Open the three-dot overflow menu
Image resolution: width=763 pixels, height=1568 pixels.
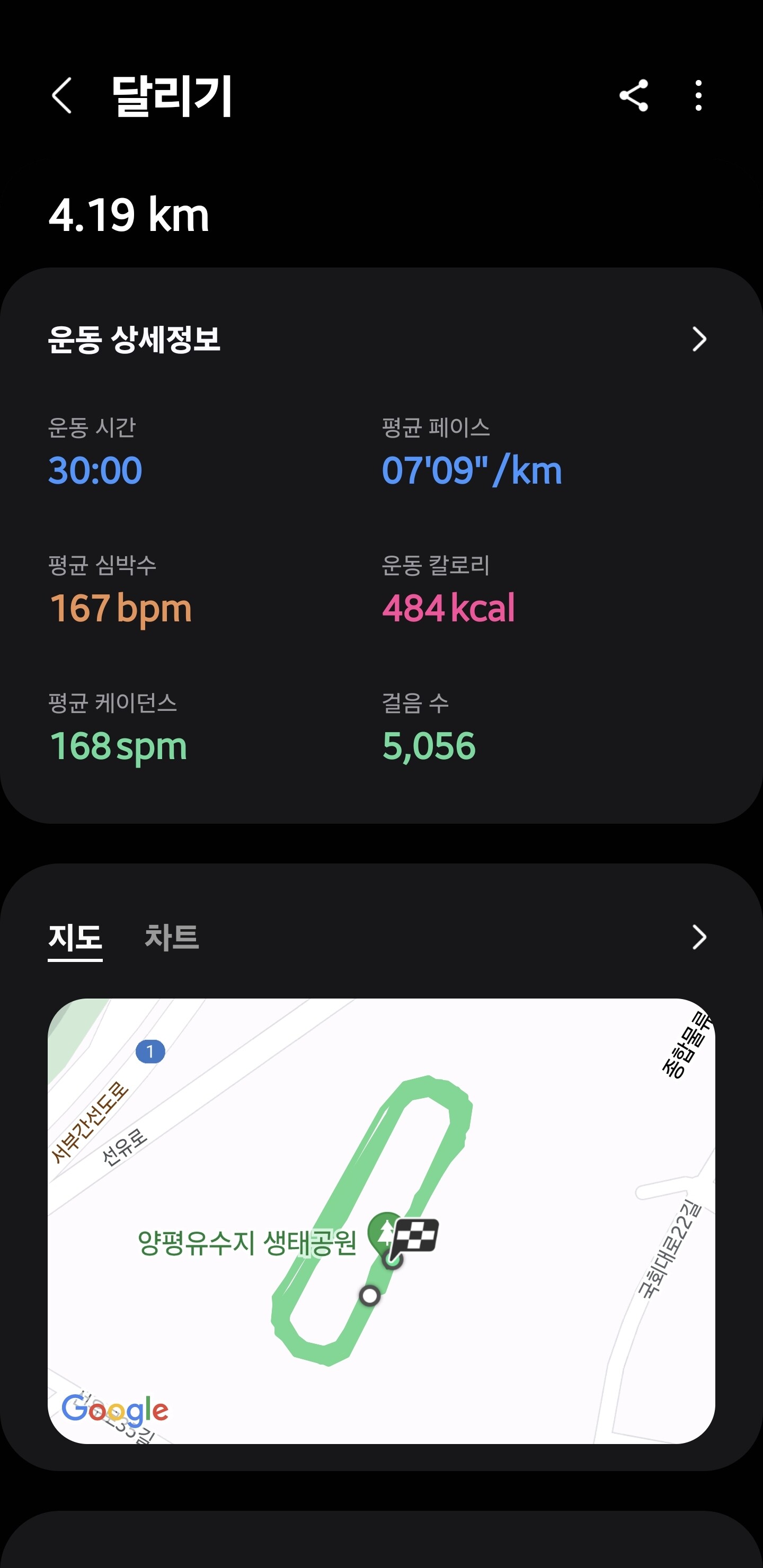pyautogui.click(x=698, y=95)
